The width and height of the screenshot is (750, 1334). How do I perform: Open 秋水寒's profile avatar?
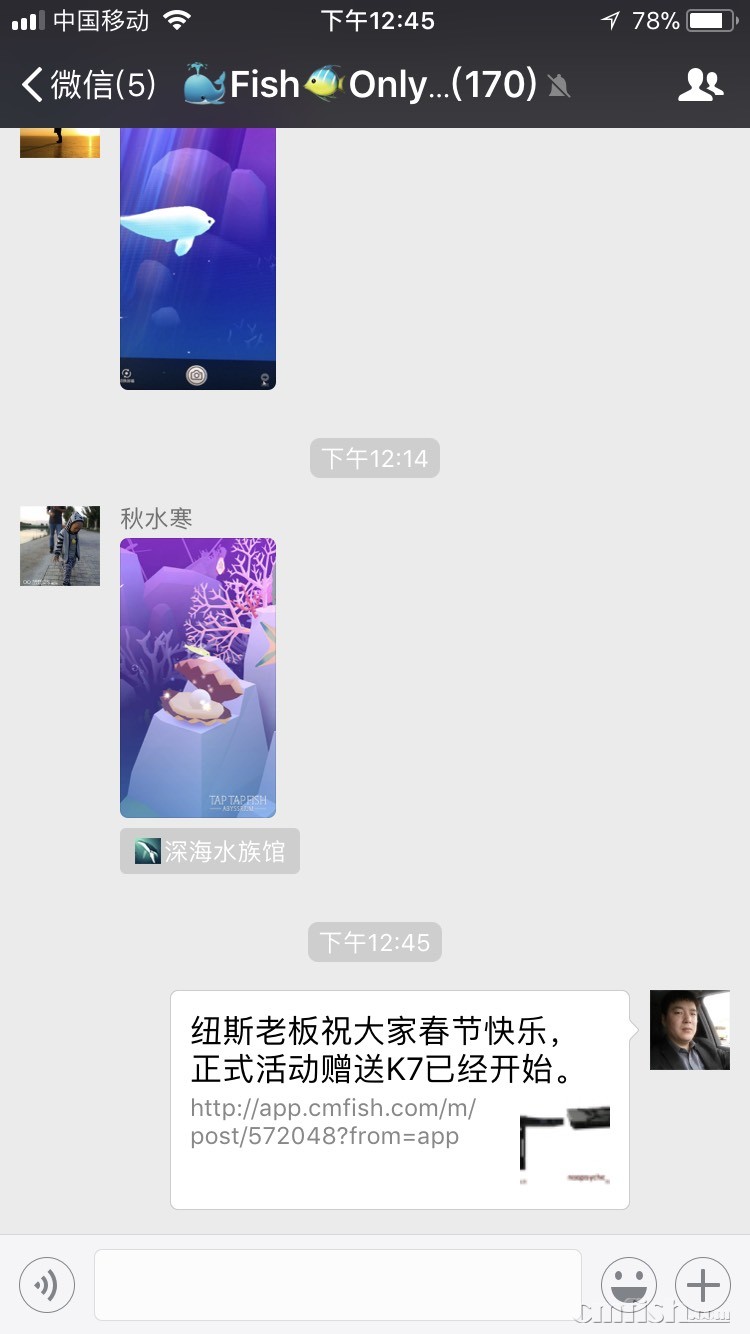tap(60, 545)
